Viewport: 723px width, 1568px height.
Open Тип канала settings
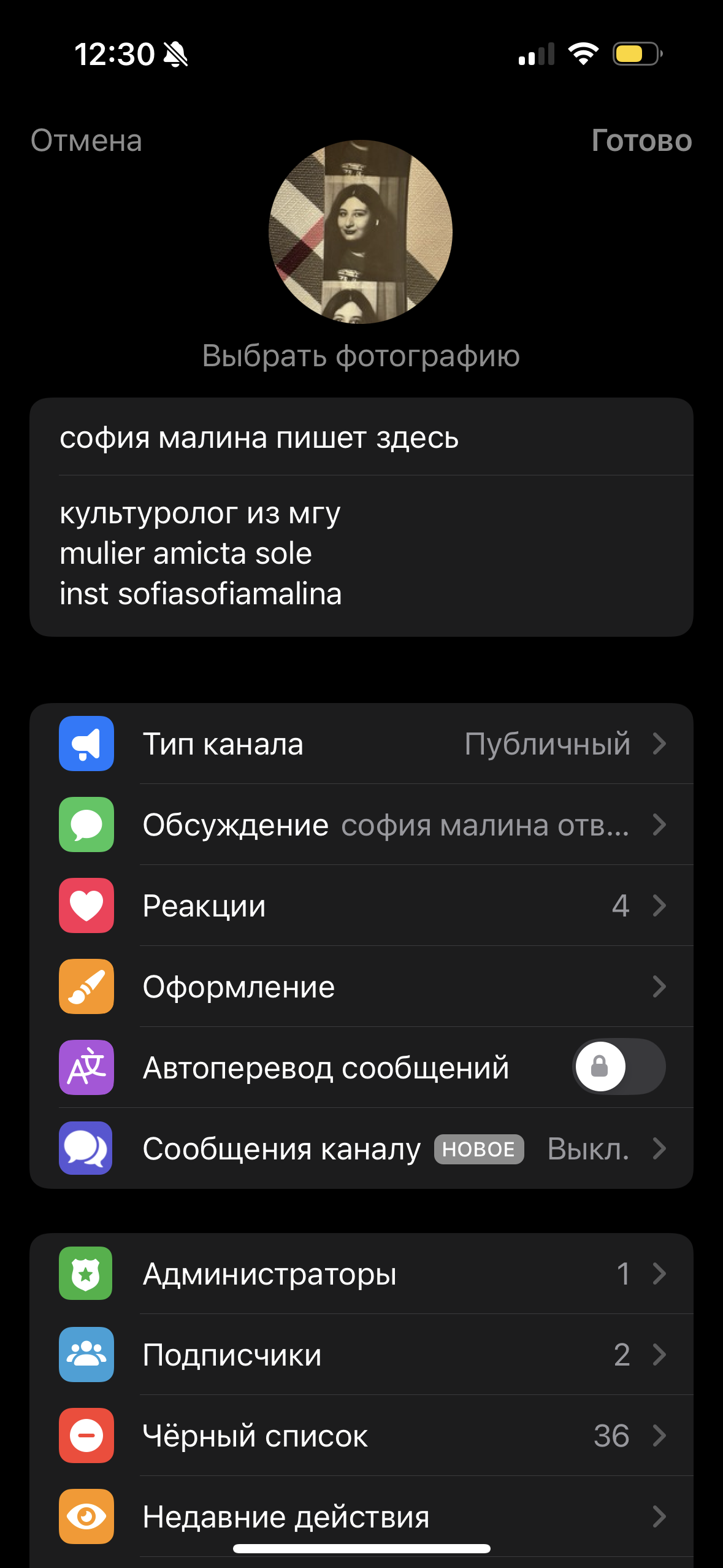pos(361,744)
